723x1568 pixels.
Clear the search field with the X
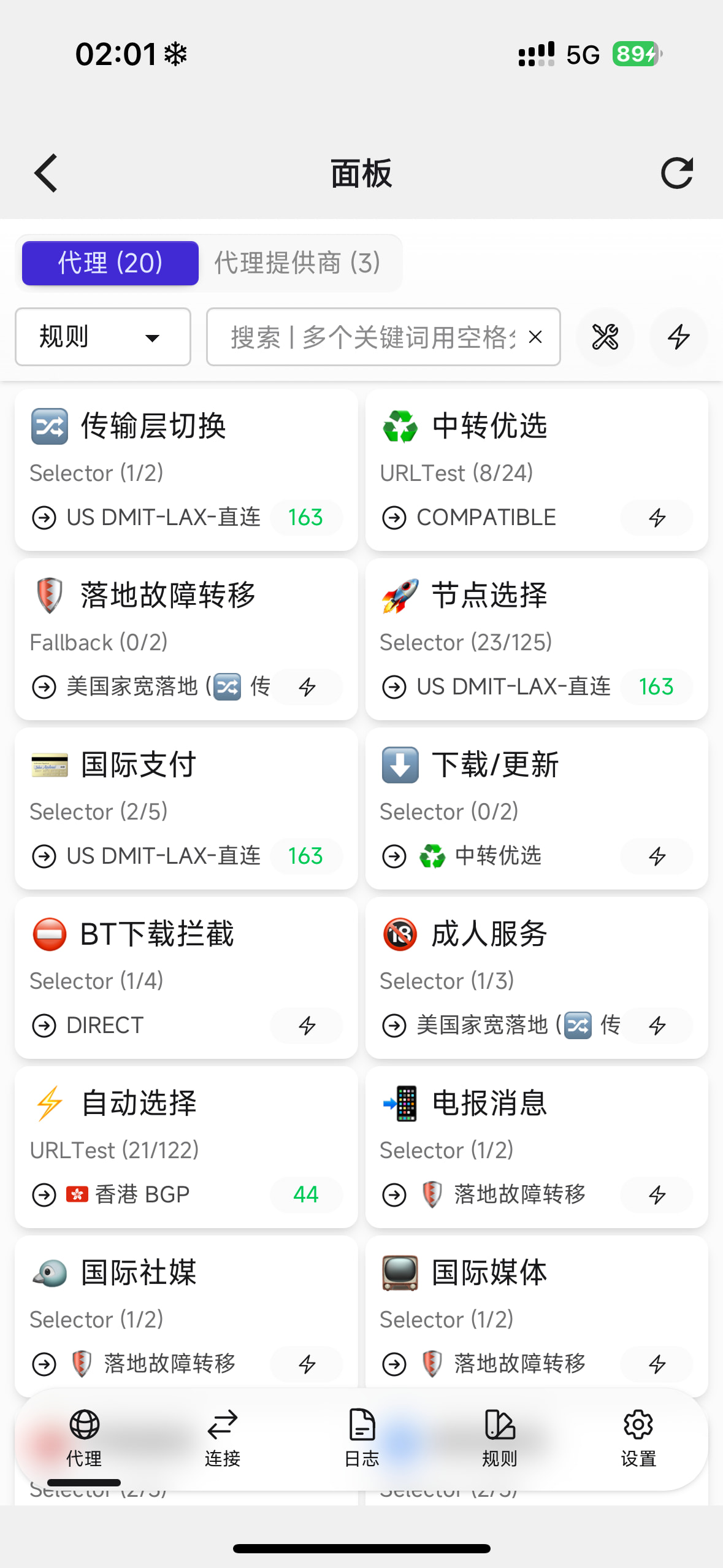click(535, 337)
